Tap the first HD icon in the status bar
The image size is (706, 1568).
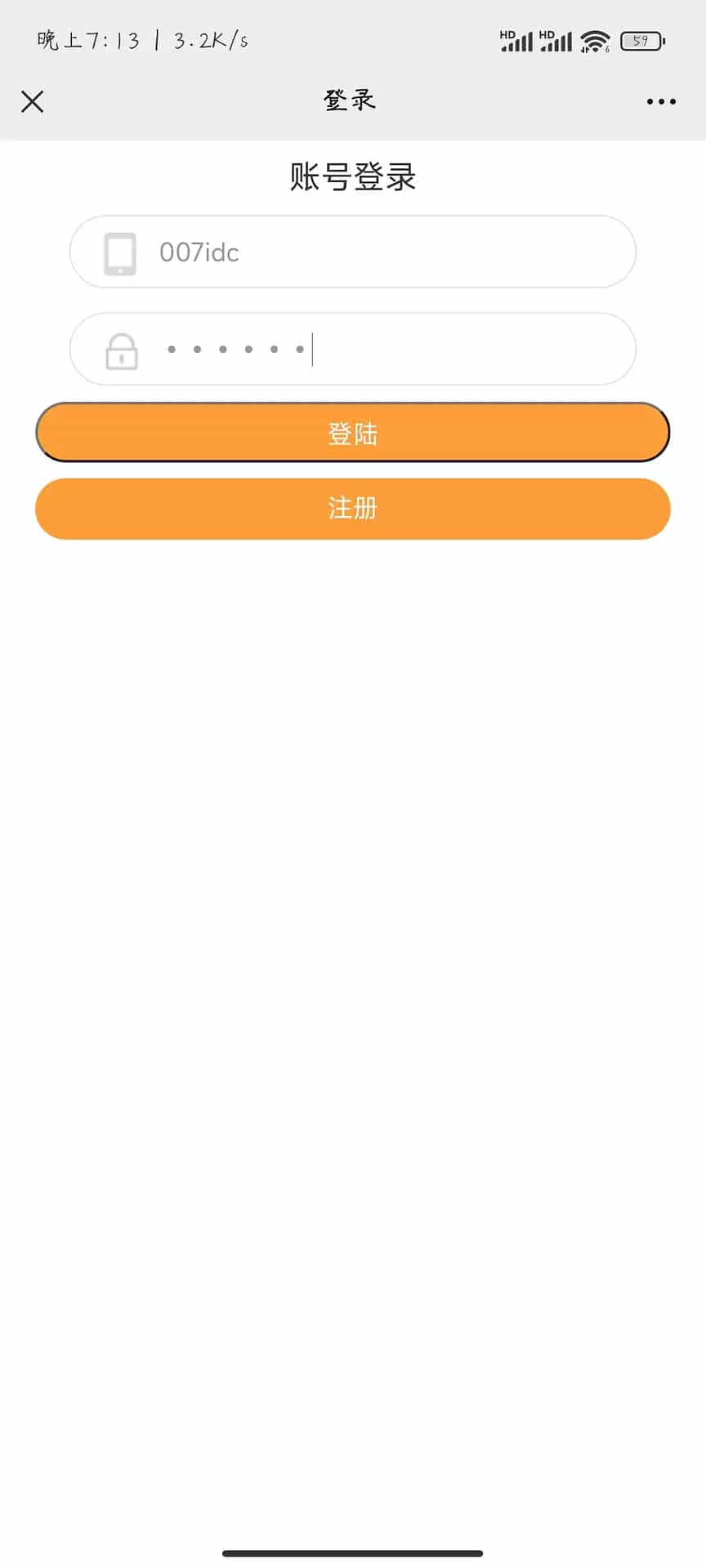(507, 34)
